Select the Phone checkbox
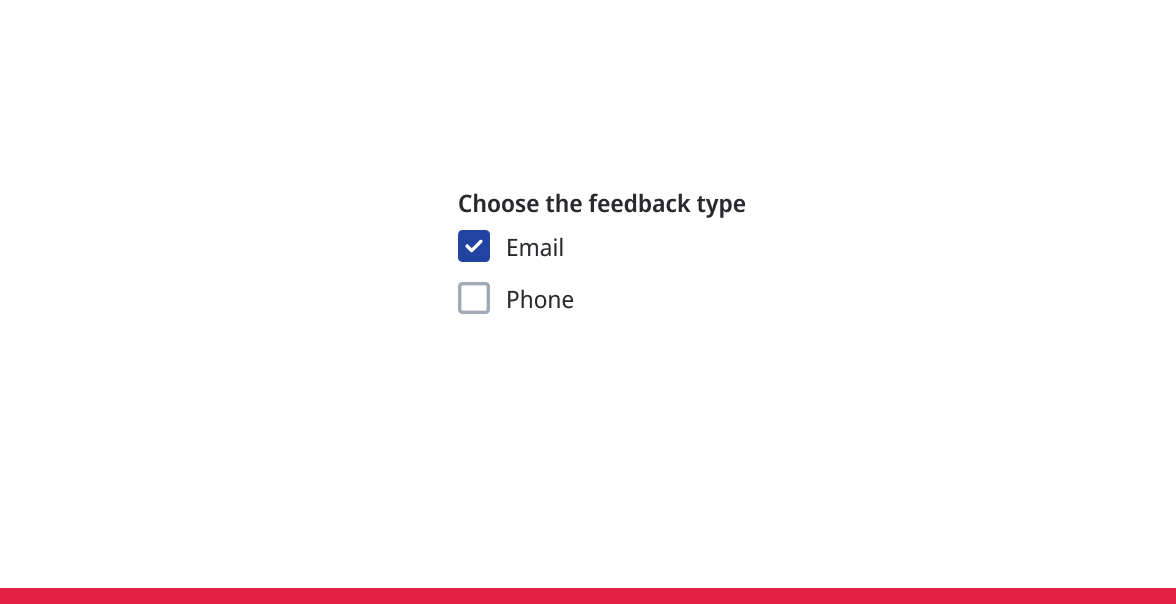This screenshot has width=1176, height=604. pos(474,298)
